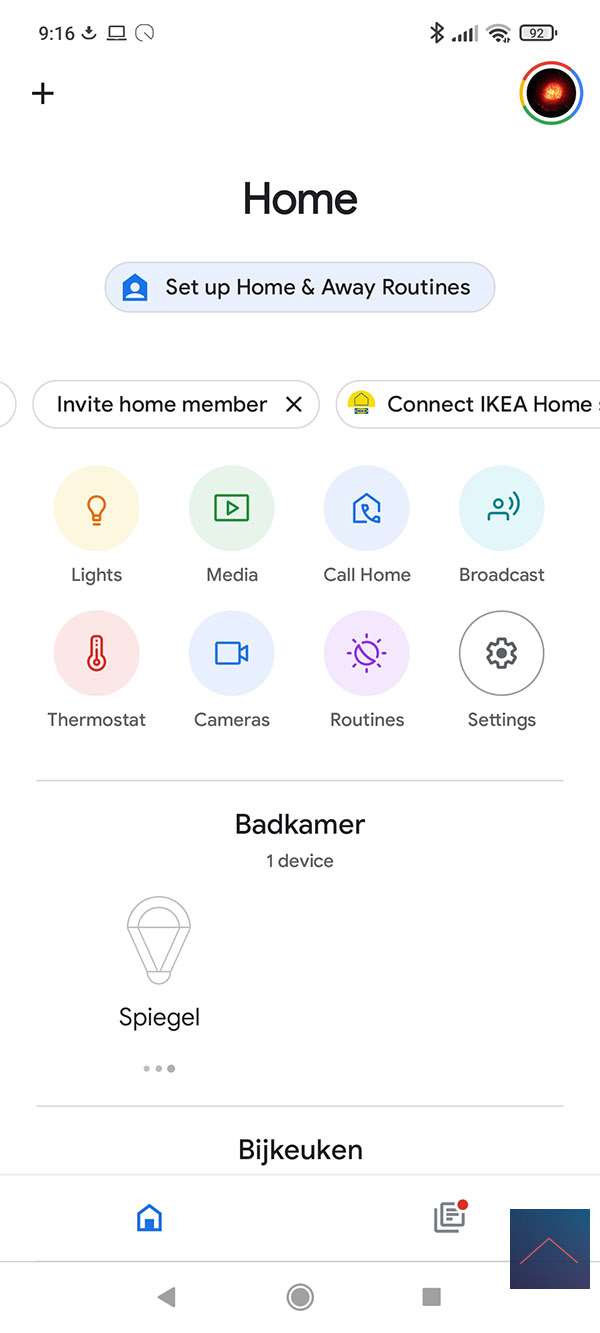Open the account profile picture
This screenshot has height=1333, width=600.
tap(551, 93)
